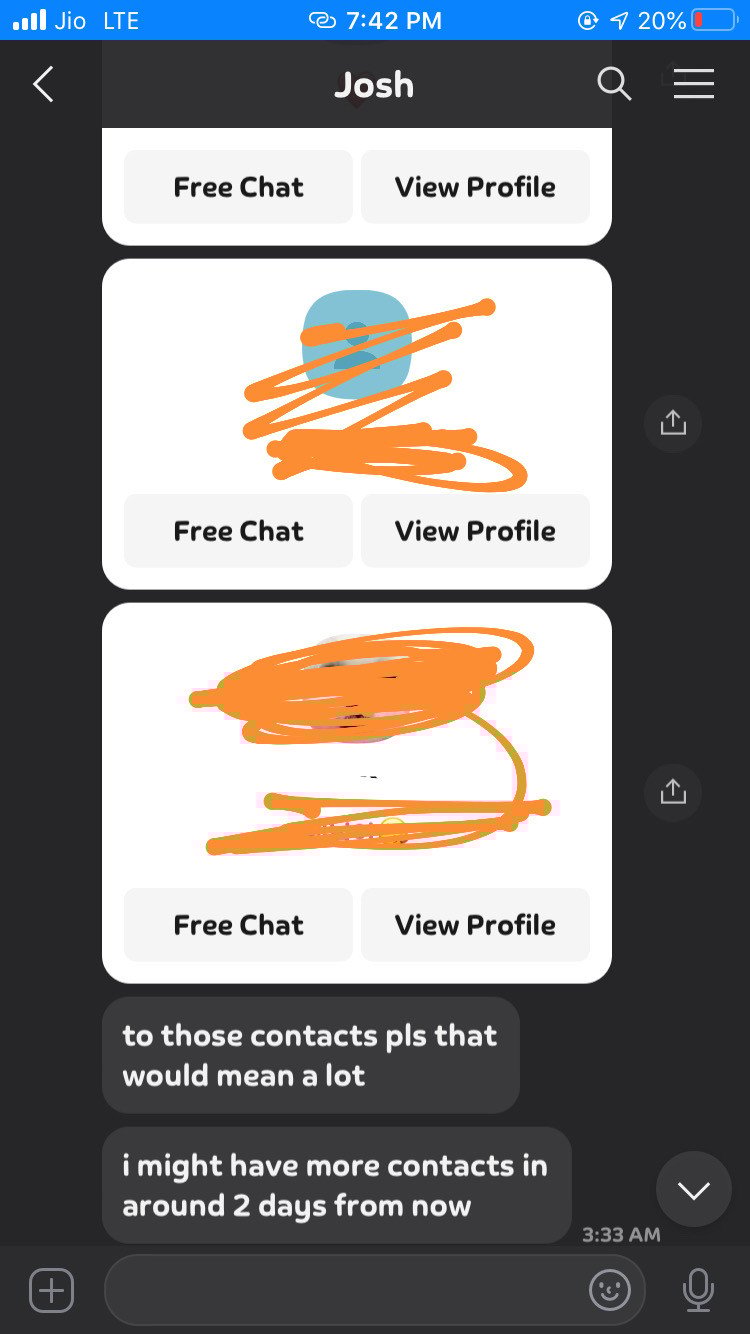This screenshot has width=750, height=1334.
Task: Open the emoji picker
Action: pos(610,1290)
